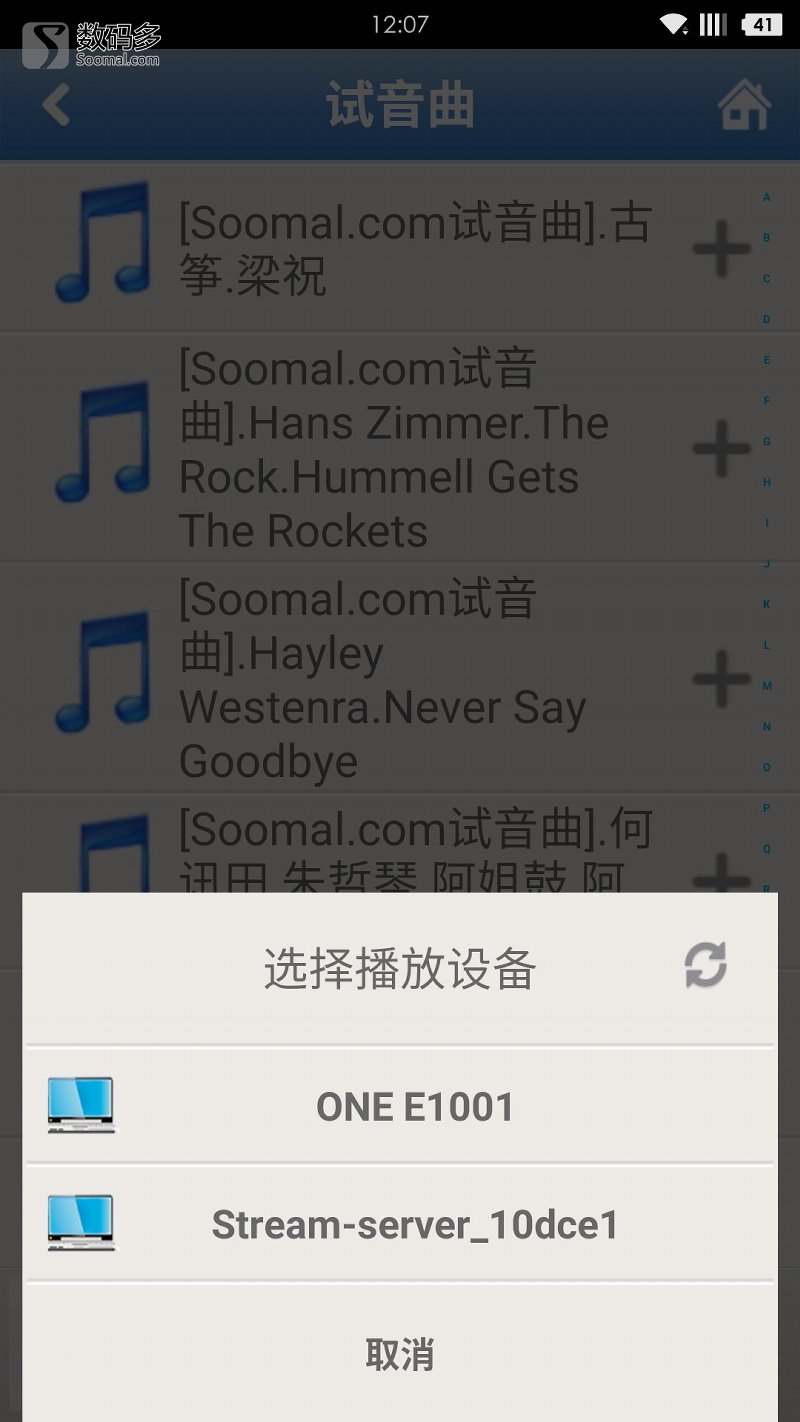The height and width of the screenshot is (1422, 800).
Task: Expand letter G in the alphabet index
Action: 766,441
